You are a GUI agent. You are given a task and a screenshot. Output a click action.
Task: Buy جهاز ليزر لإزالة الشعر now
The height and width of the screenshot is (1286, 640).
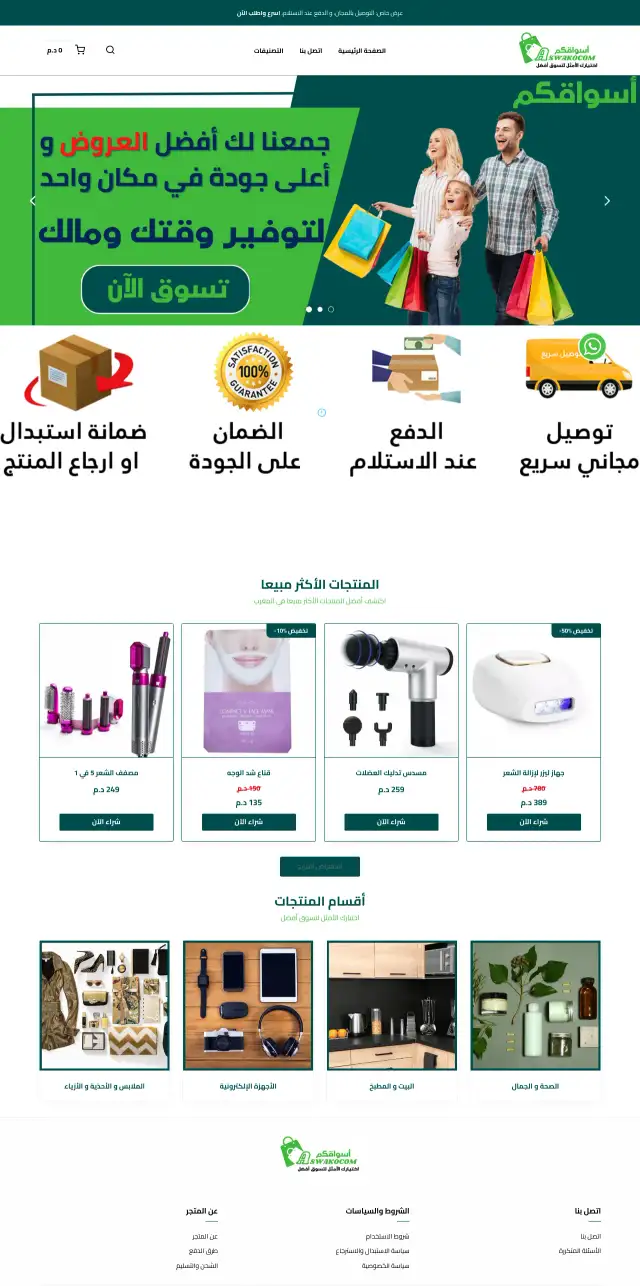(x=534, y=822)
